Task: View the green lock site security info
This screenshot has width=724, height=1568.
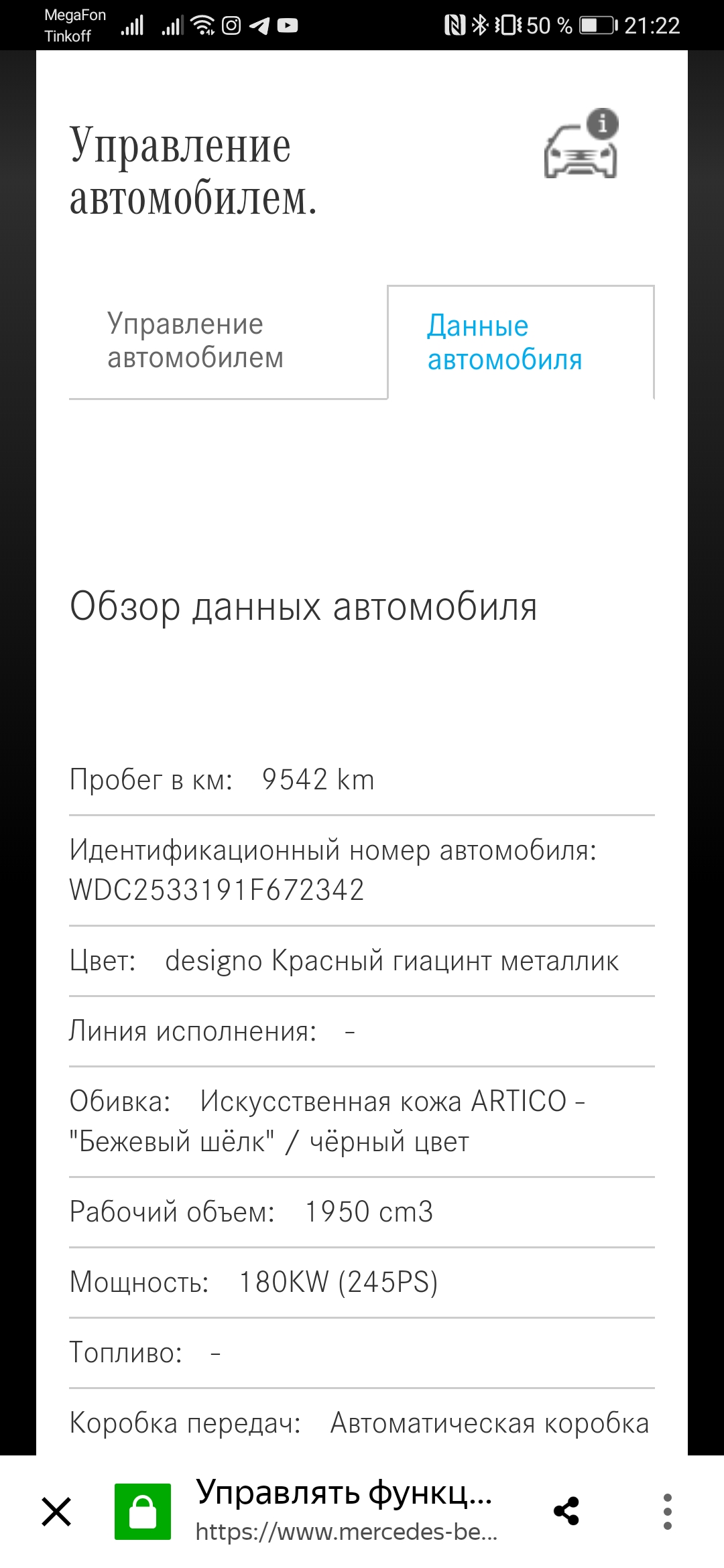Action: coord(143,1512)
